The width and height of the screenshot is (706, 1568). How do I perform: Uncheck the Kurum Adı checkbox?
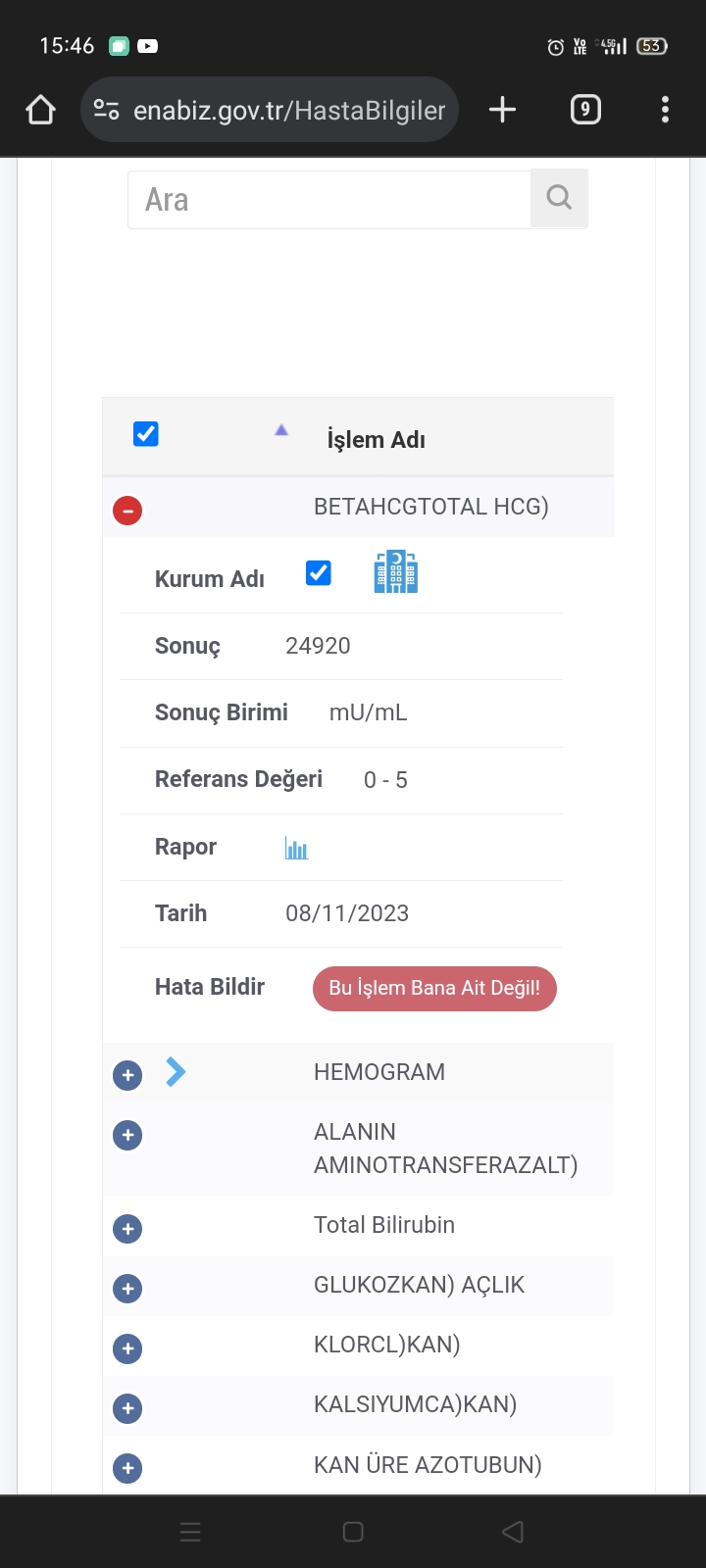pyautogui.click(x=319, y=573)
